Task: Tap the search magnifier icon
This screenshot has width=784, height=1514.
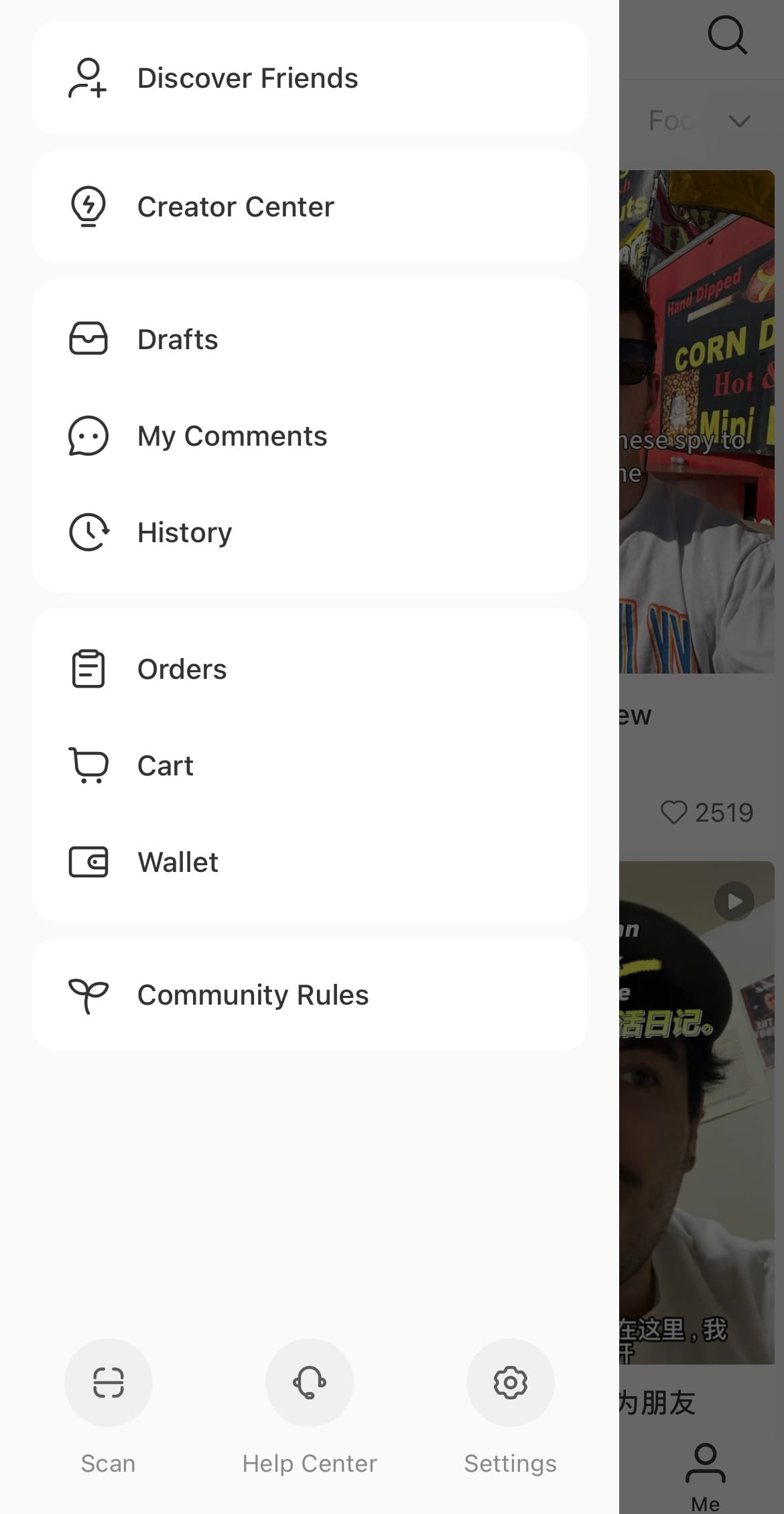Action: [x=726, y=35]
